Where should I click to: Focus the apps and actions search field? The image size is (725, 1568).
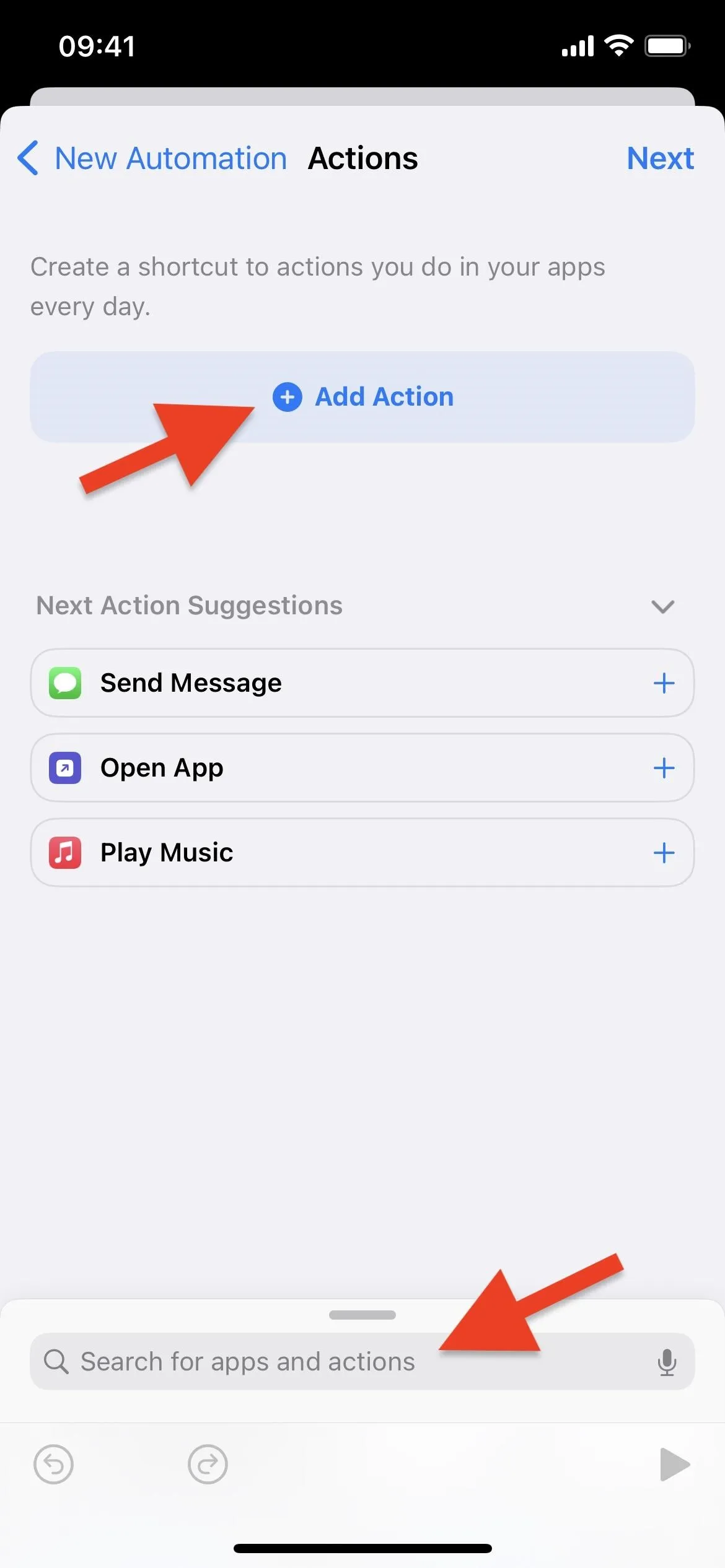tap(362, 1362)
